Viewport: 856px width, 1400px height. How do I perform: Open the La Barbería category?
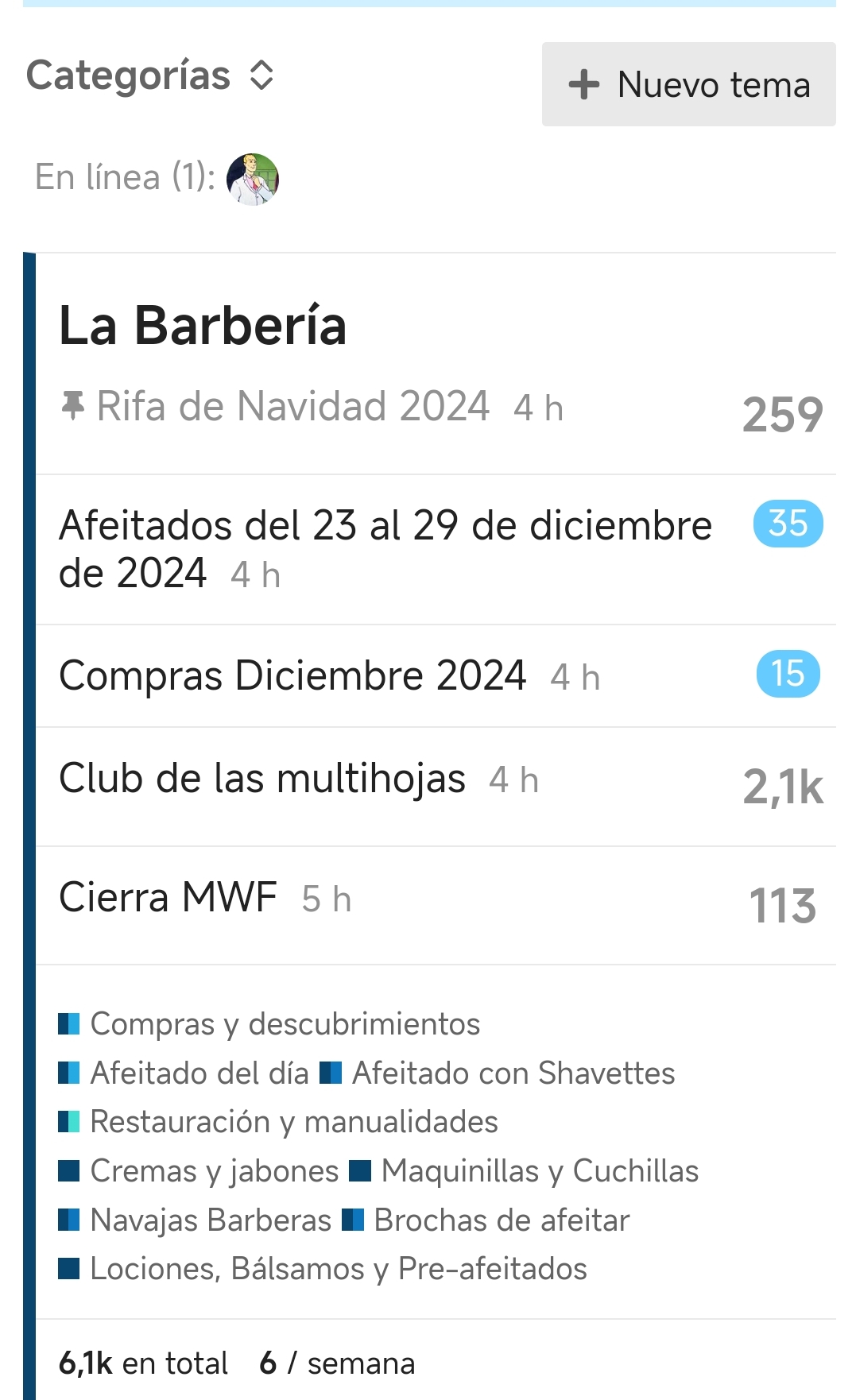(x=203, y=325)
